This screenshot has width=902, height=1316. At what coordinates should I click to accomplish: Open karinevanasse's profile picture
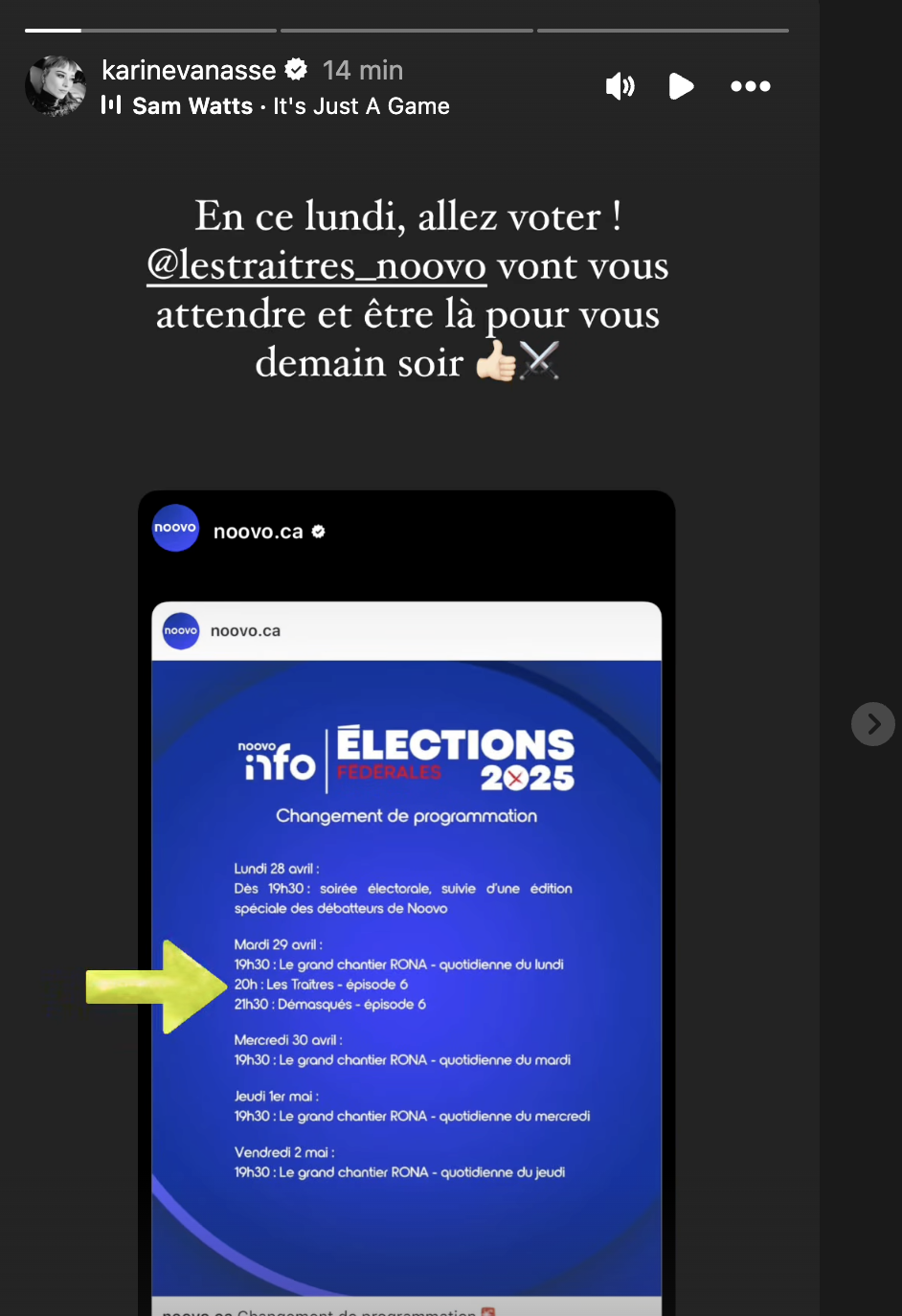56,86
